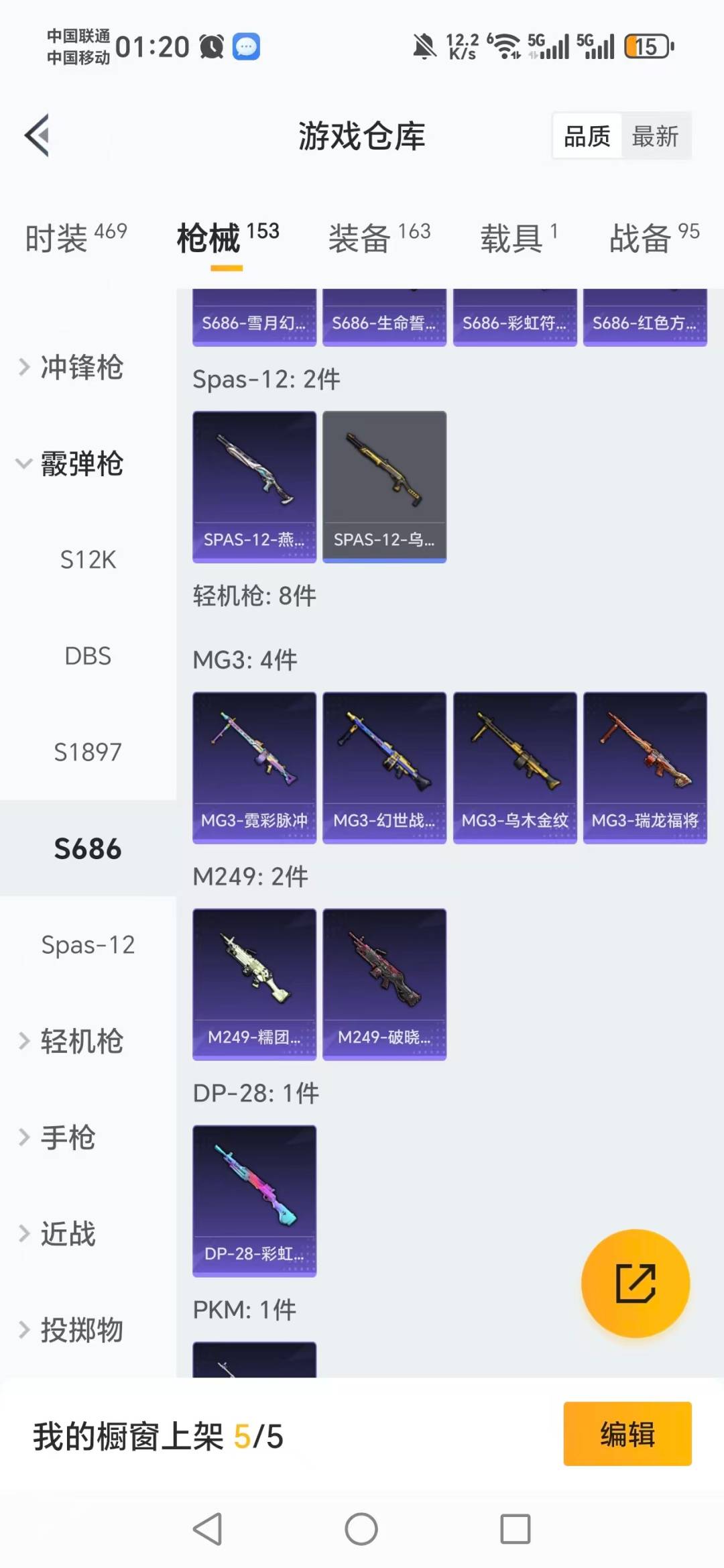Open the 载具 tab

(x=513, y=238)
